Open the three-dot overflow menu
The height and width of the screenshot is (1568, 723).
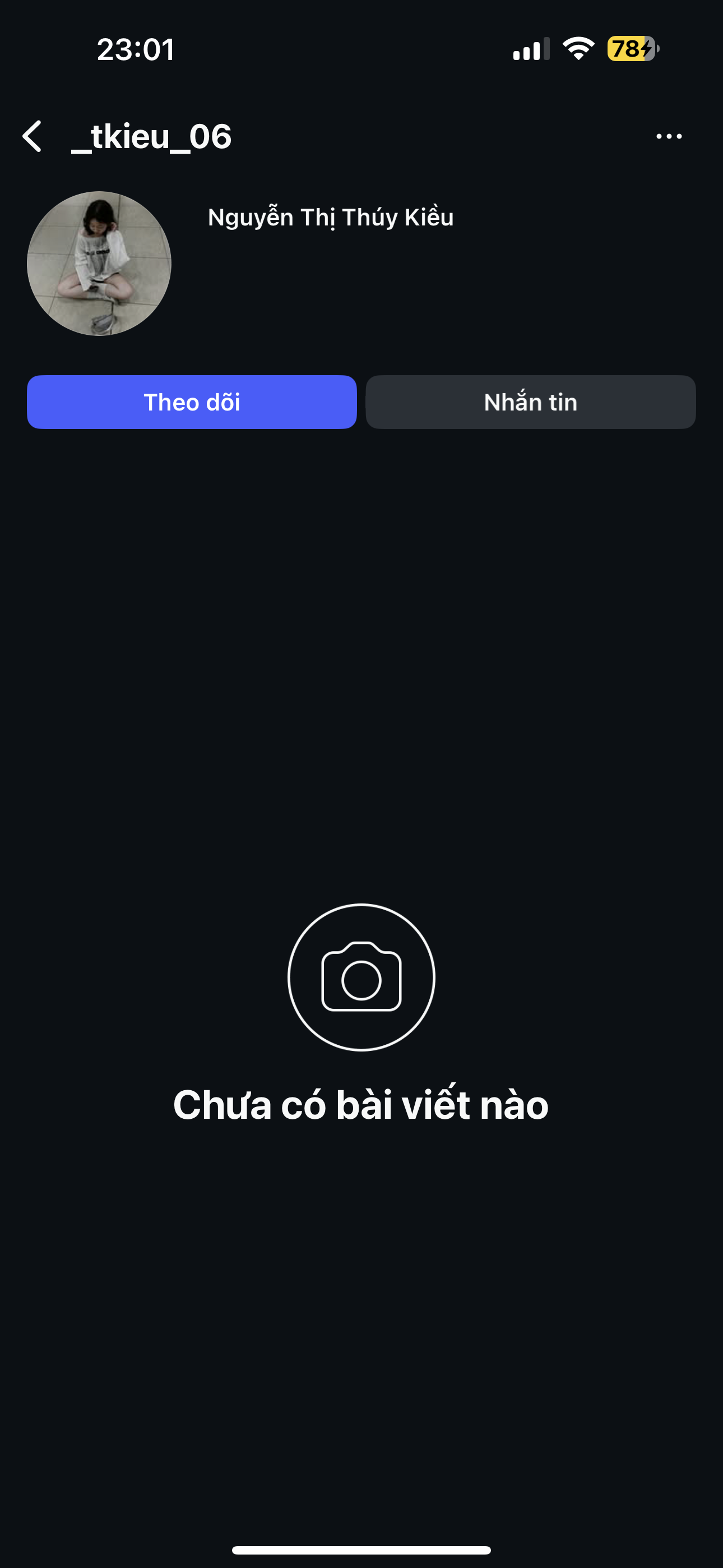tap(668, 136)
